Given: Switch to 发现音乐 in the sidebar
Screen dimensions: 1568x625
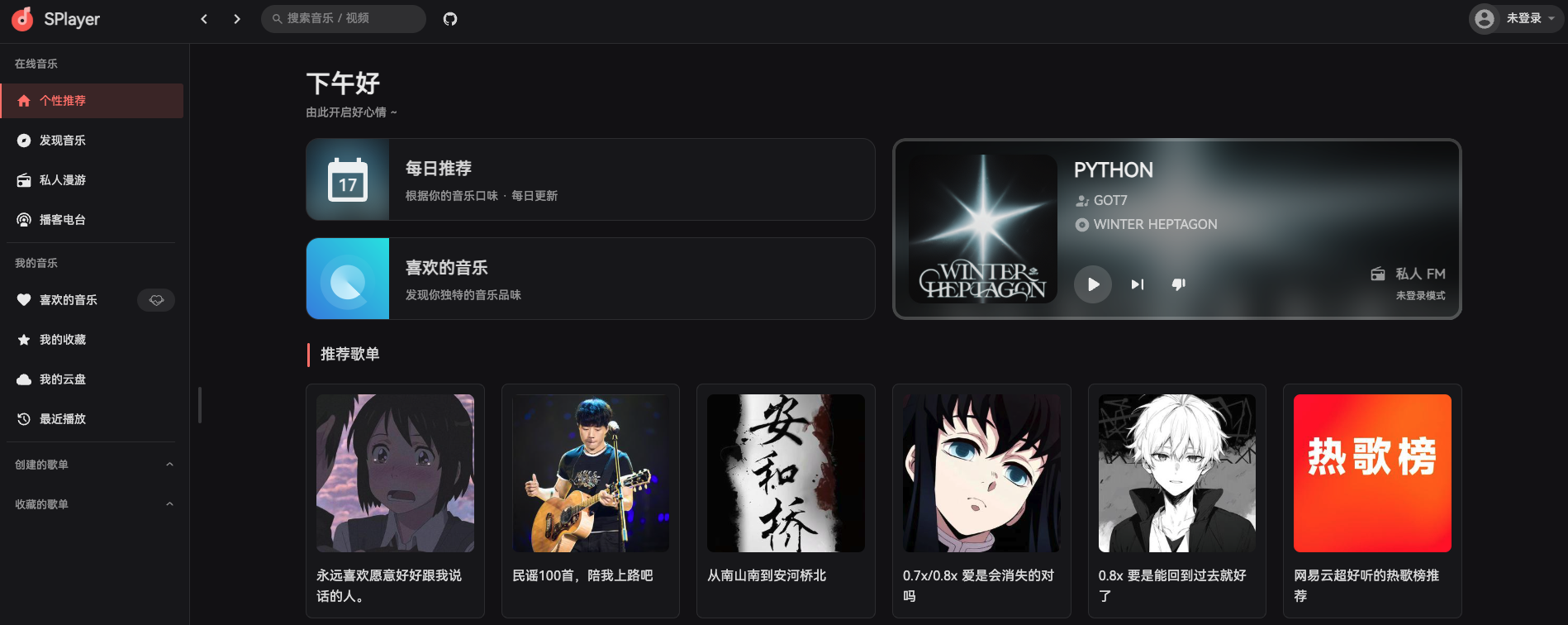Looking at the screenshot, I should 63,141.
